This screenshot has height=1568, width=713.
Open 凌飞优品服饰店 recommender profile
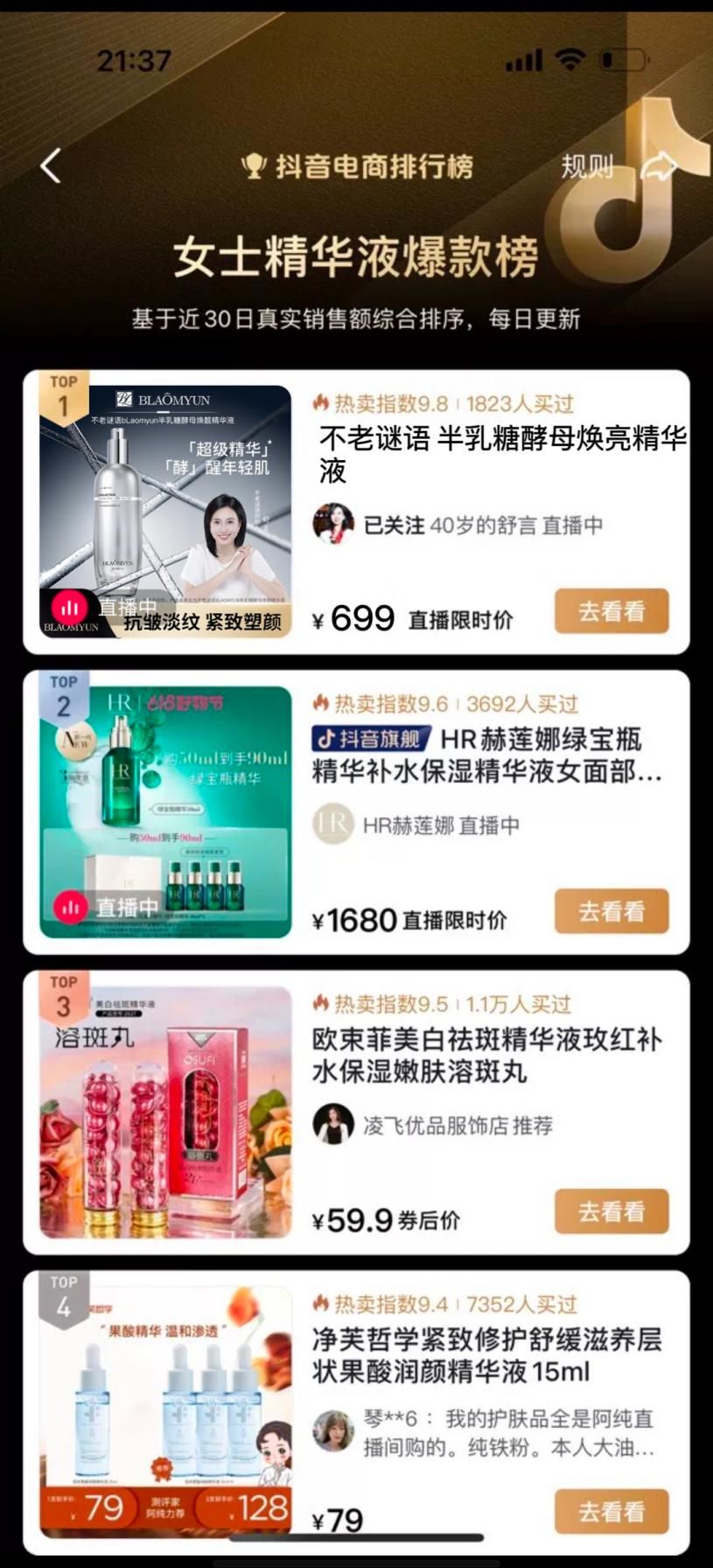coord(457,1125)
